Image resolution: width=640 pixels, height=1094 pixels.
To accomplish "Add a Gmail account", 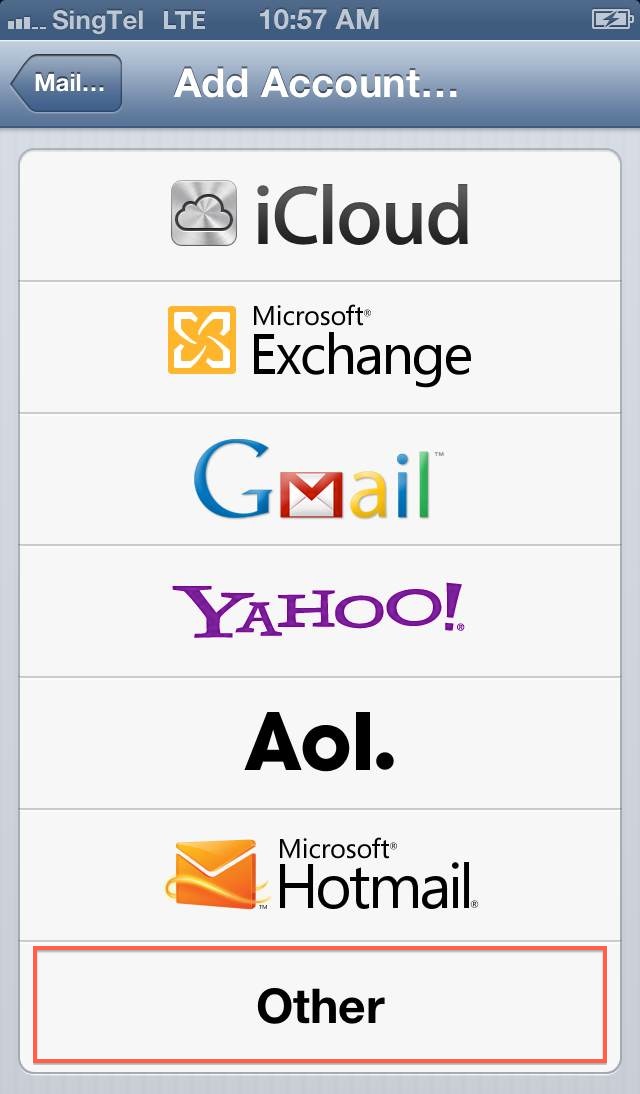I will pyautogui.click(x=320, y=479).
